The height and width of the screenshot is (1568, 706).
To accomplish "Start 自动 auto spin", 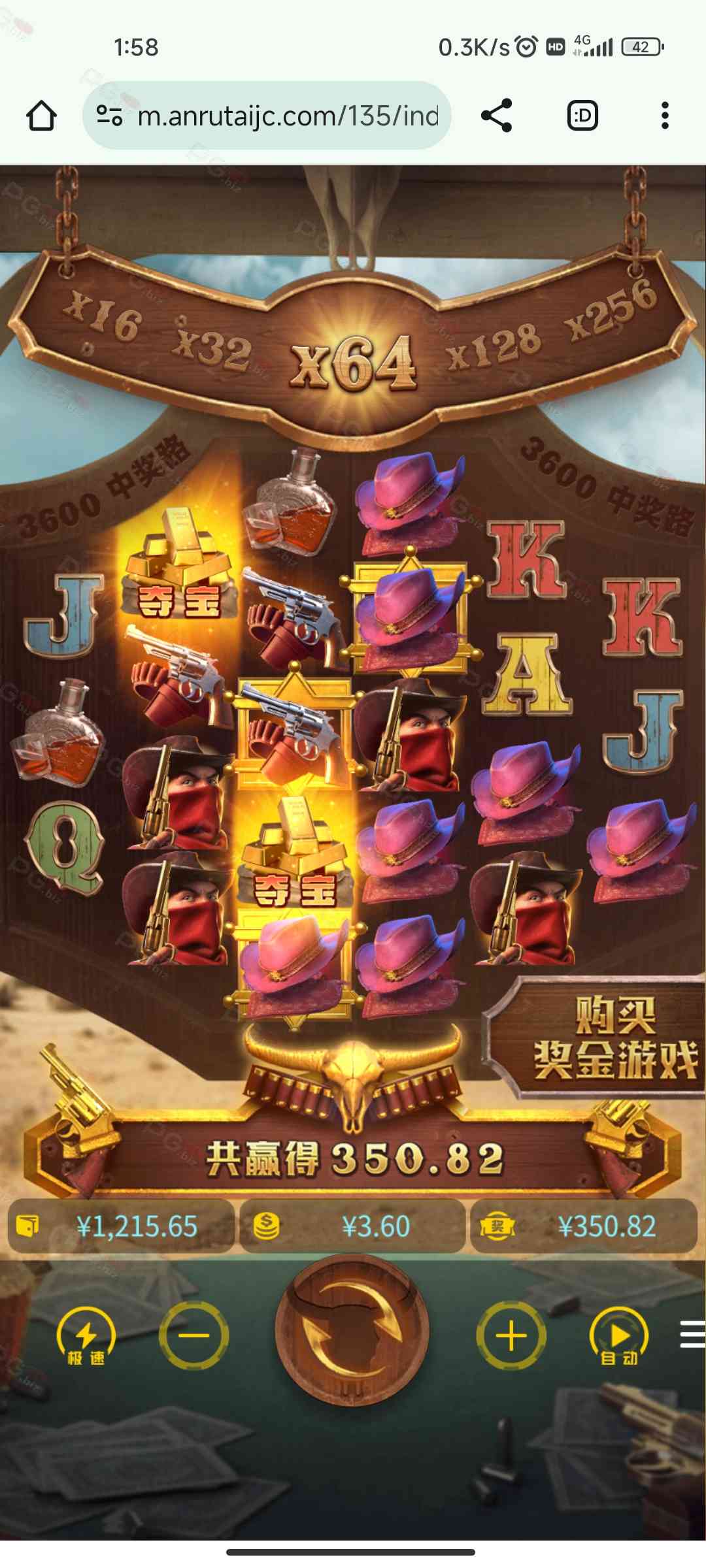I will click(x=618, y=1337).
